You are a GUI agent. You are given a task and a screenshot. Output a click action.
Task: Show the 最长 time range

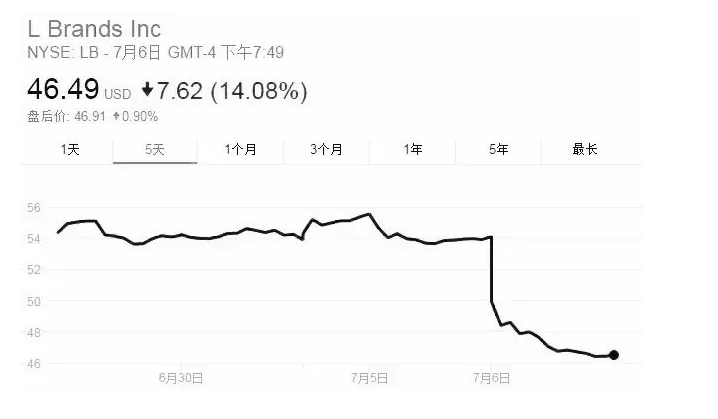click(585, 150)
